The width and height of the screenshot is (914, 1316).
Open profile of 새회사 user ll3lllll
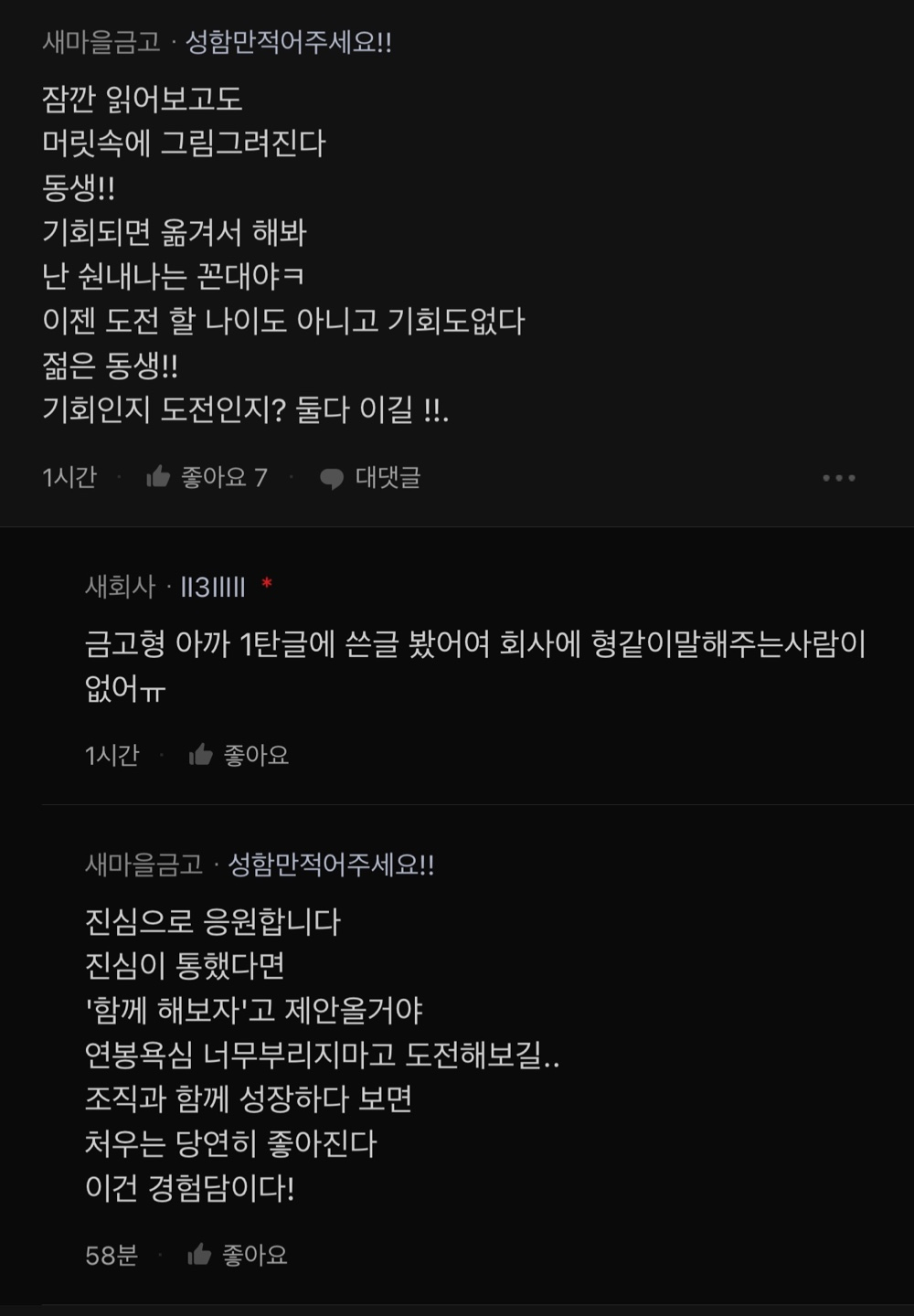pos(213,587)
